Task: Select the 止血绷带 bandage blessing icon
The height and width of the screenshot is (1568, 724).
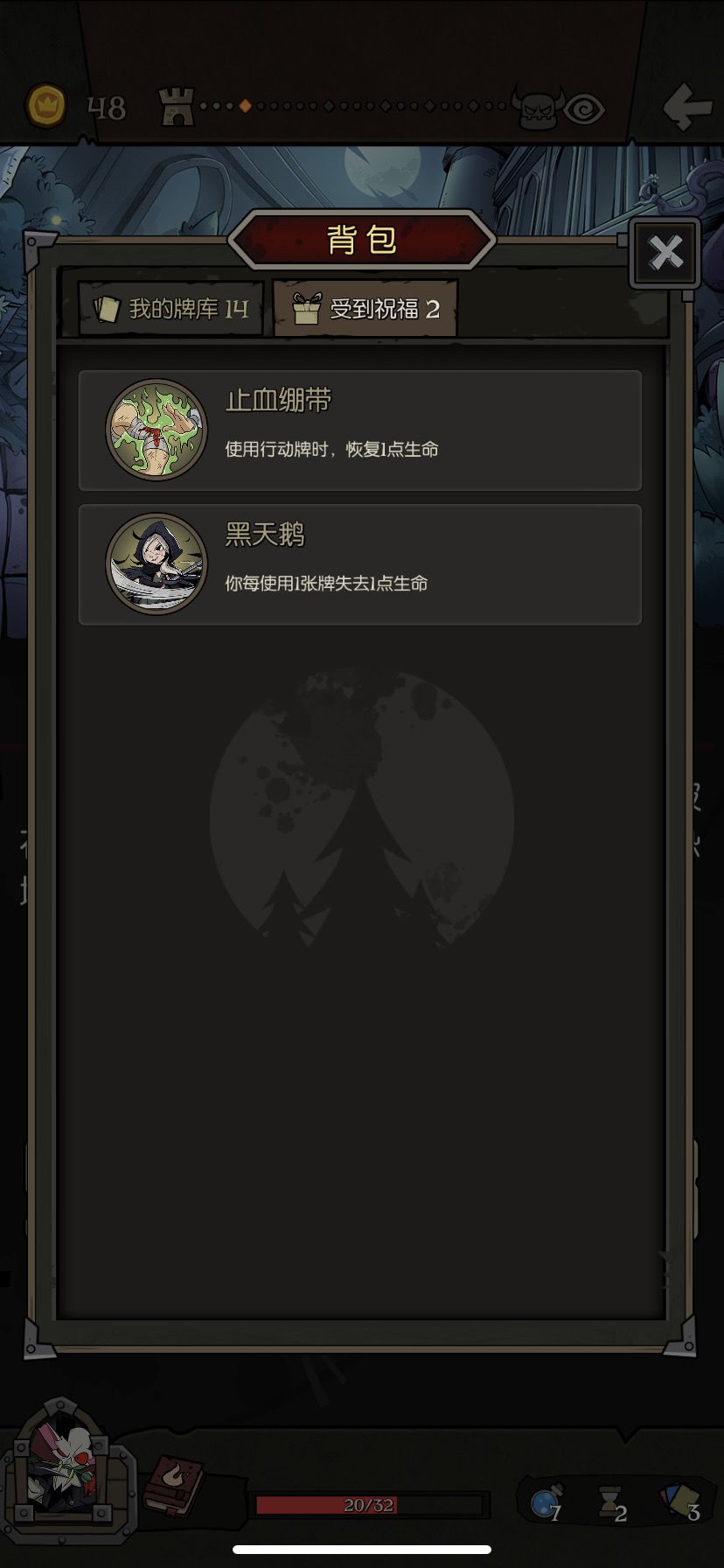Action: coord(156,428)
